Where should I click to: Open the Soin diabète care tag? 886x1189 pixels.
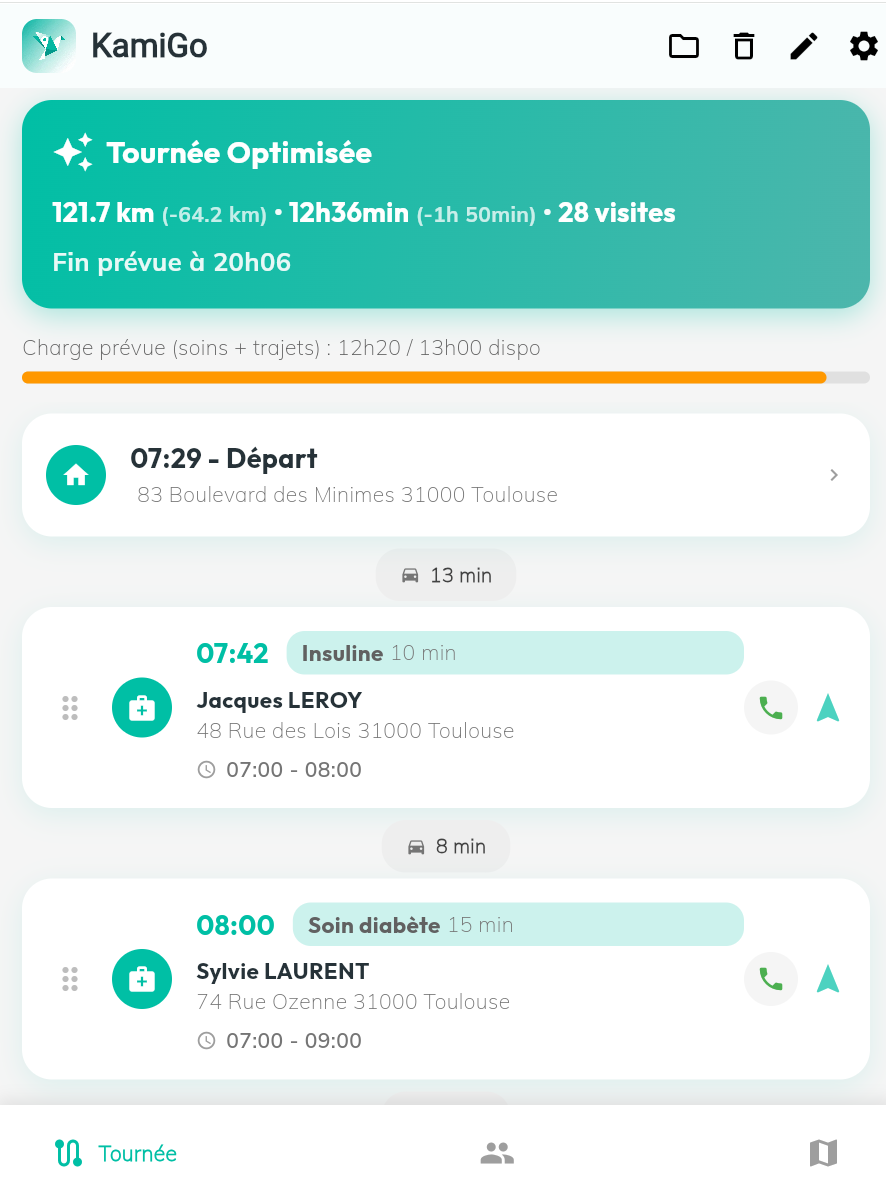pos(516,923)
